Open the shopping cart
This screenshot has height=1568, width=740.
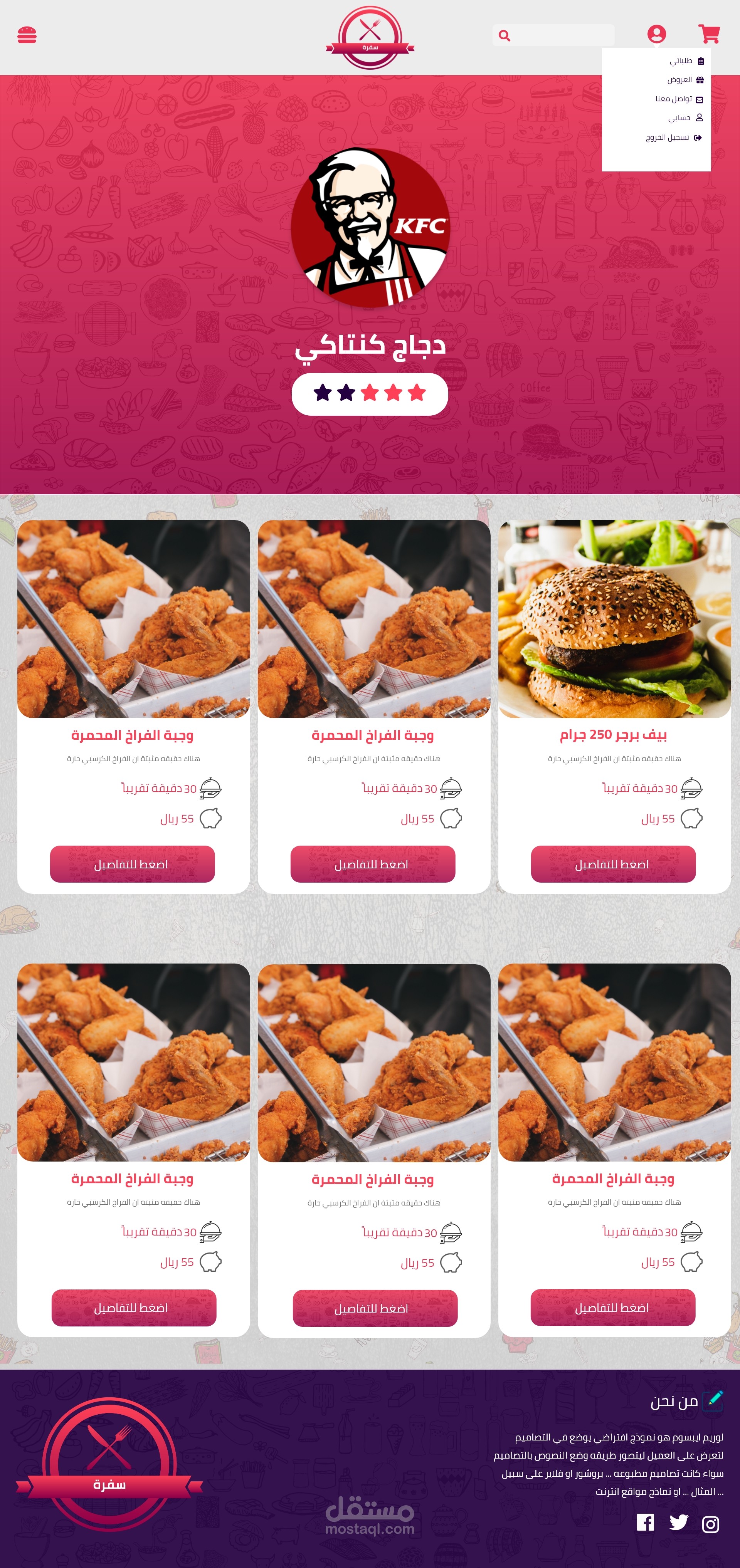click(x=709, y=34)
